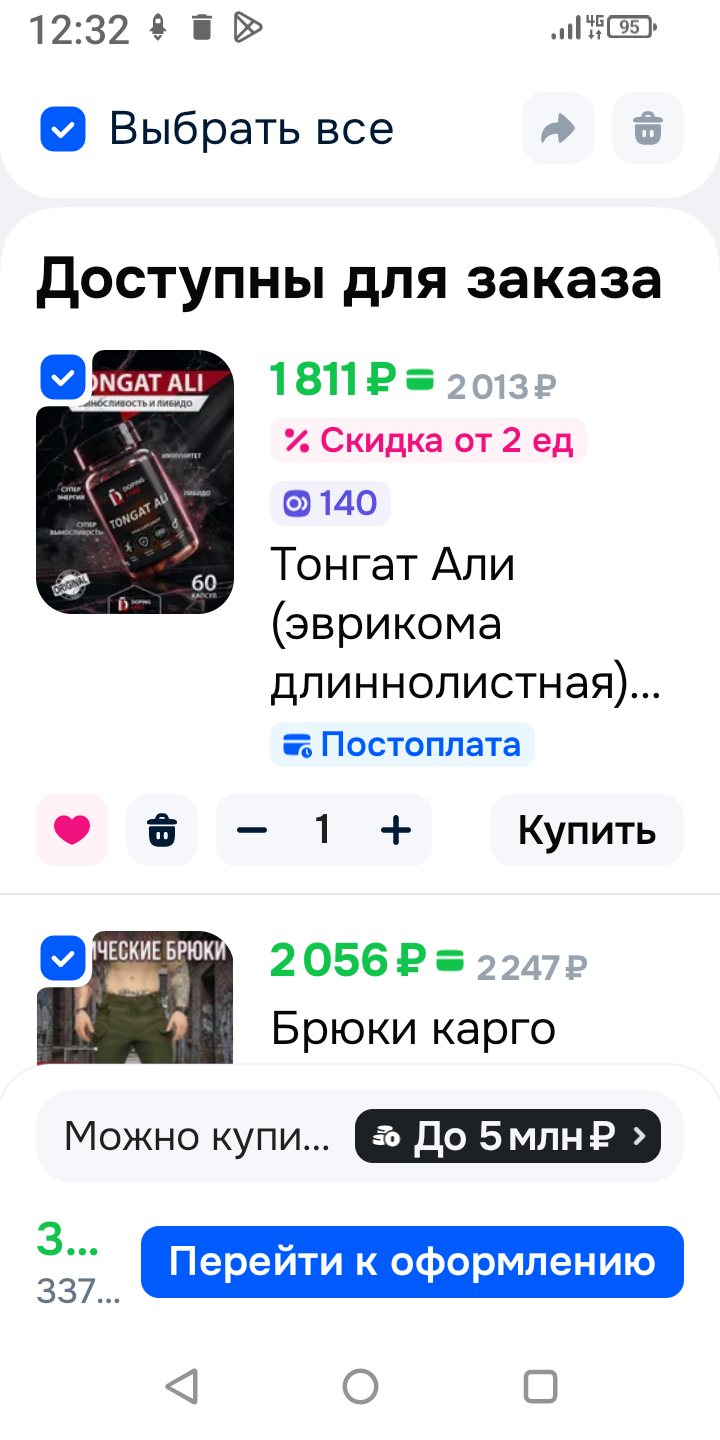The width and height of the screenshot is (720, 1440).
Task: Toggle the Выбрать все checkbox
Action: click(x=63, y=129)
